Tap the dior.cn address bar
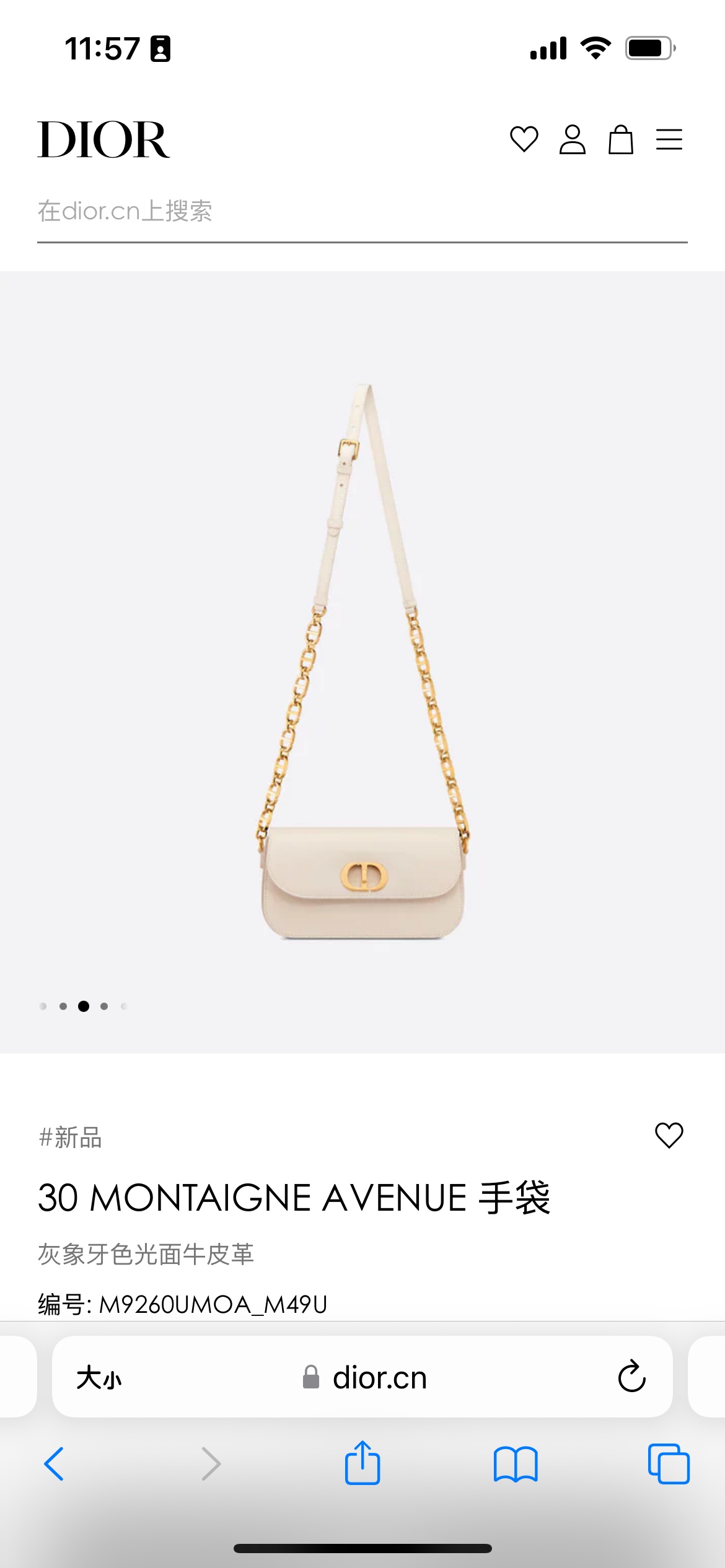725x1568 pixels. pos(364,1378)
